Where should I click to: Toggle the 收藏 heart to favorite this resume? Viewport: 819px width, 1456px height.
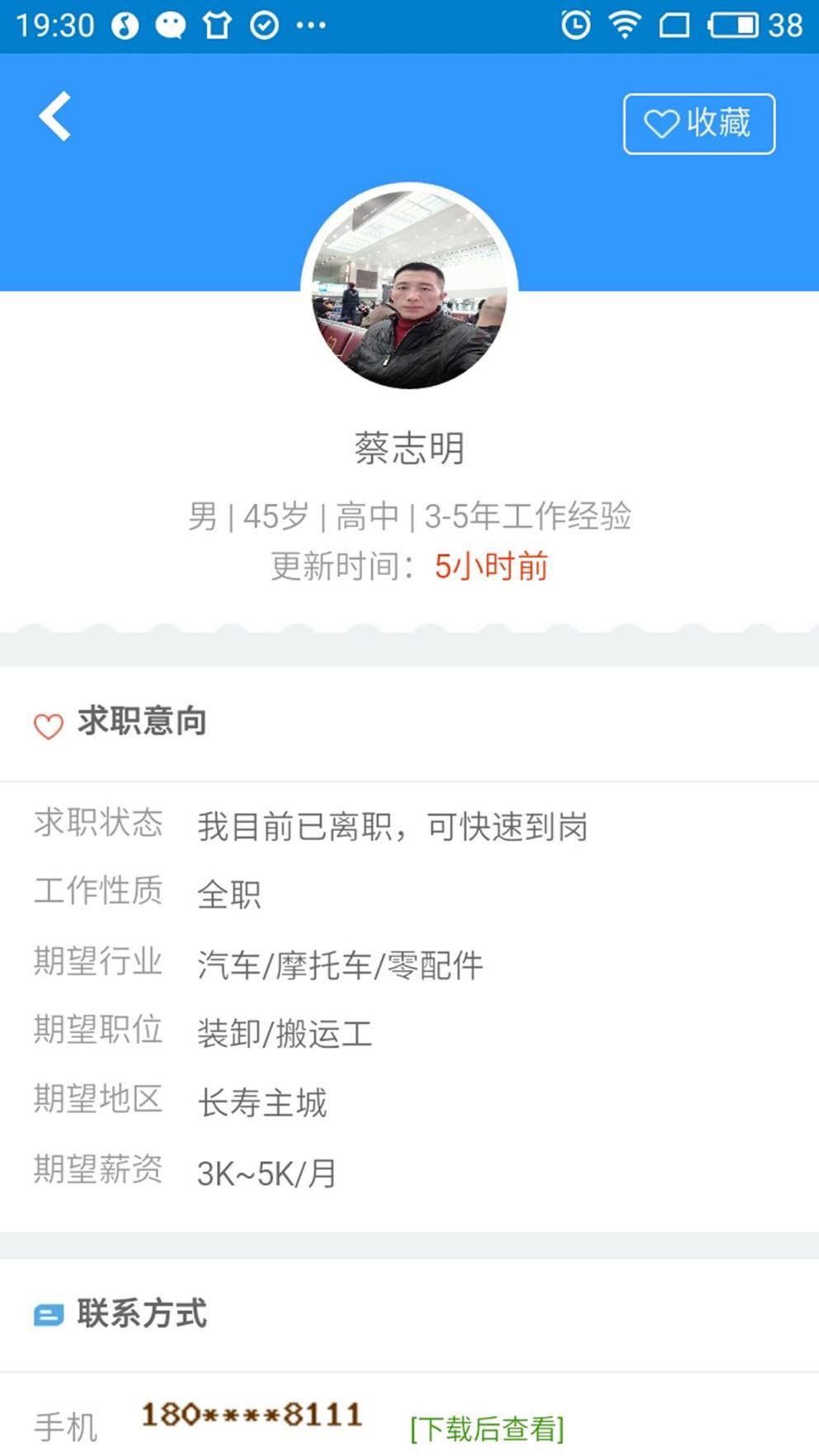click(660, 124)
